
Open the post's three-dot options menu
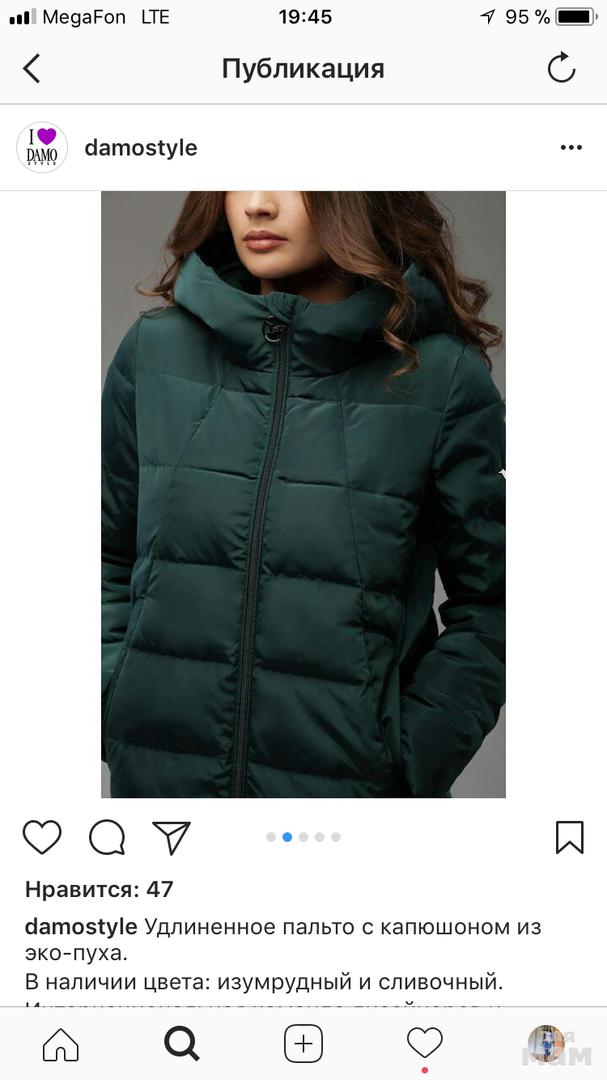571,148
